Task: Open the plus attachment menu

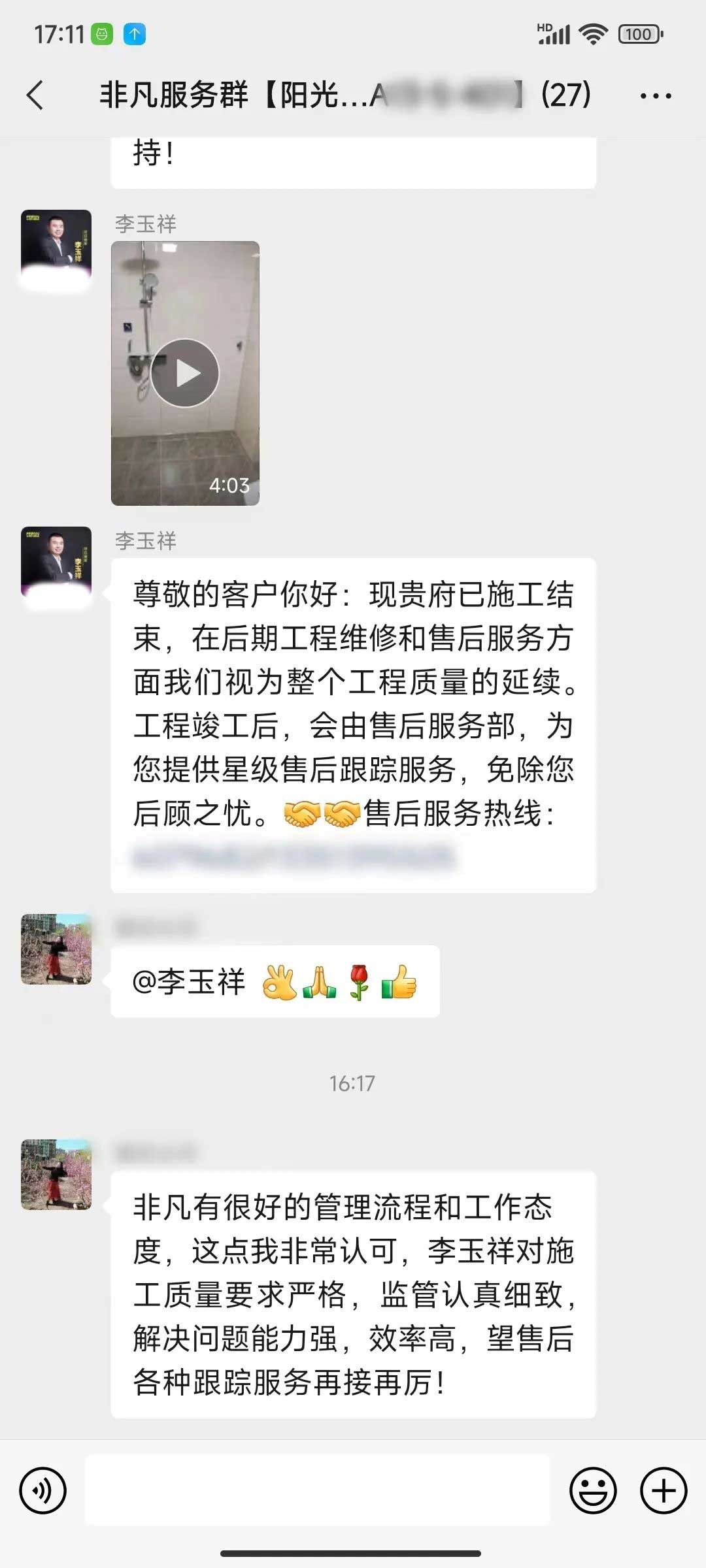Action: pyautogui.click(x=664, y=1491)
